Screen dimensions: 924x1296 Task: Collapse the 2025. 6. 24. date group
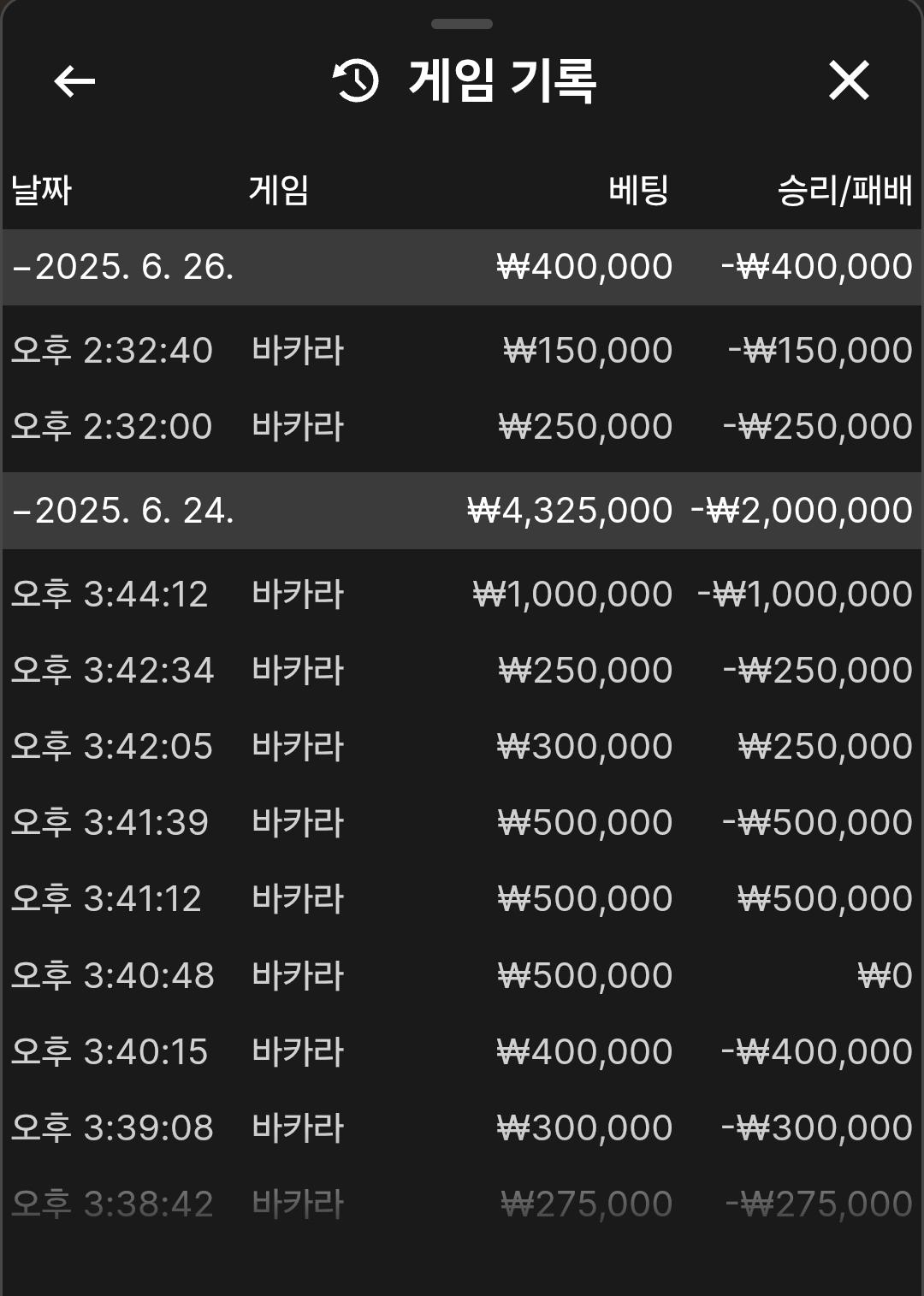[x=124, y=511]
